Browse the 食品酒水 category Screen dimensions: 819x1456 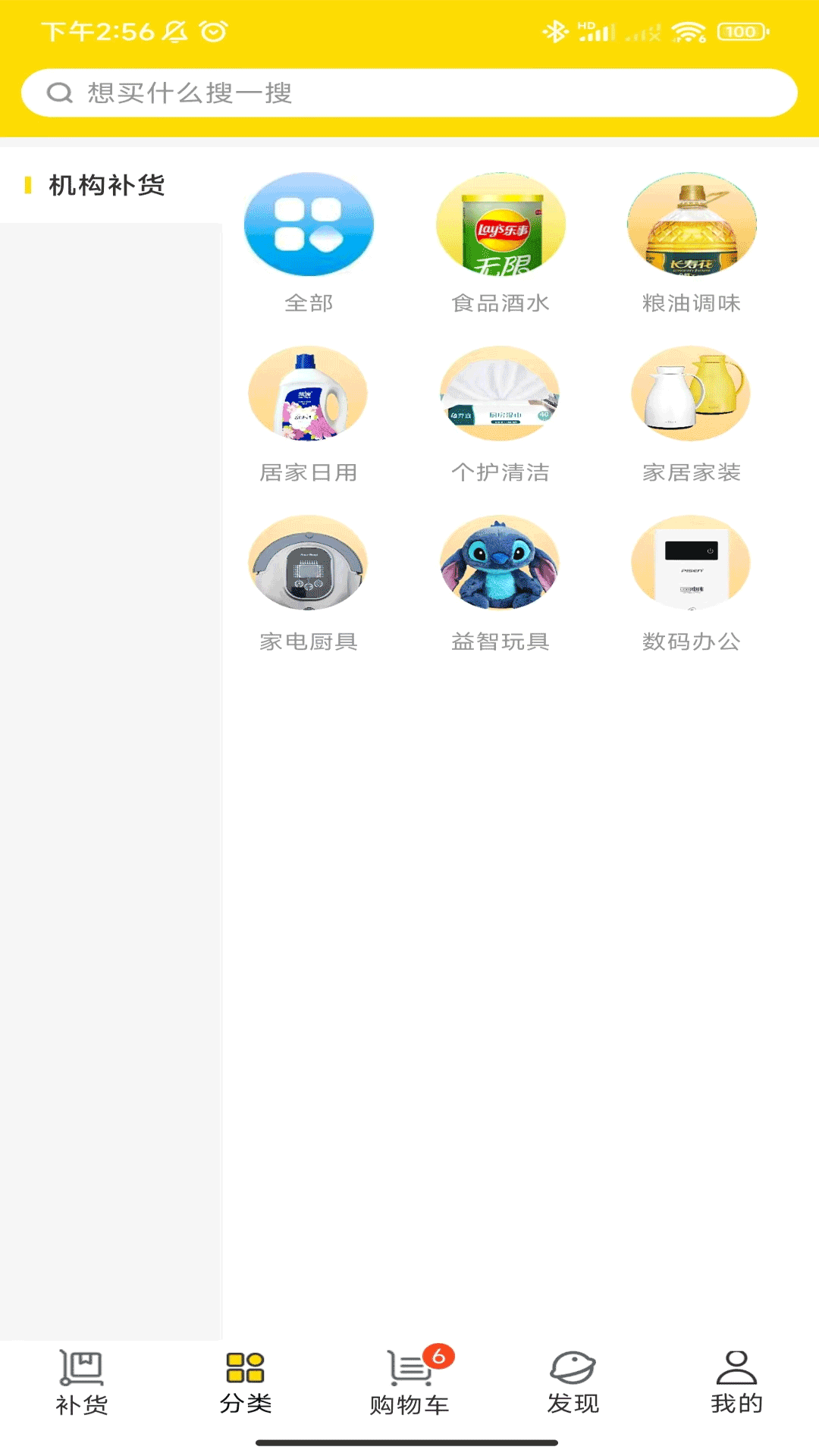(x=500, y=241)
